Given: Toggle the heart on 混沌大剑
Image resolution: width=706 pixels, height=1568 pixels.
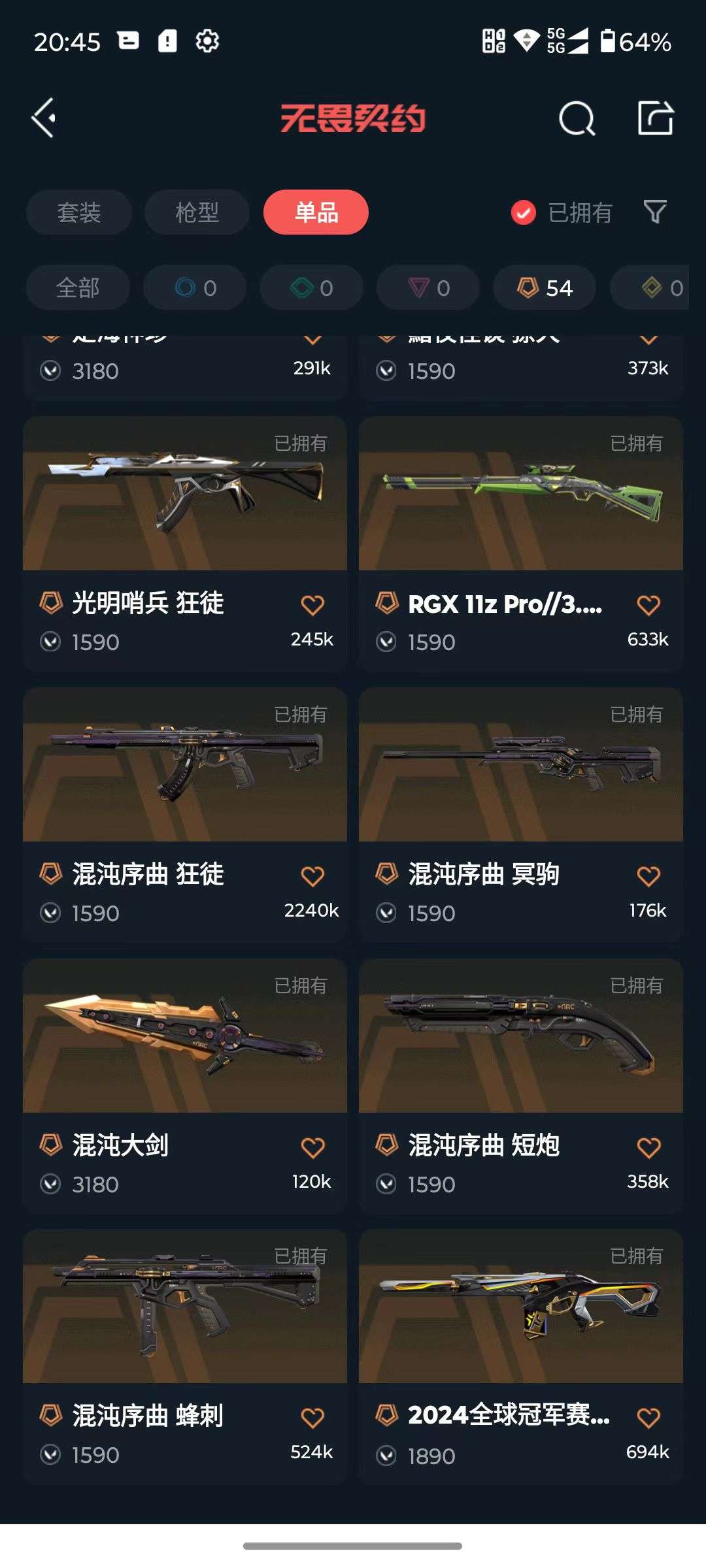Looking at the screenshot, I should (313, 1146).
